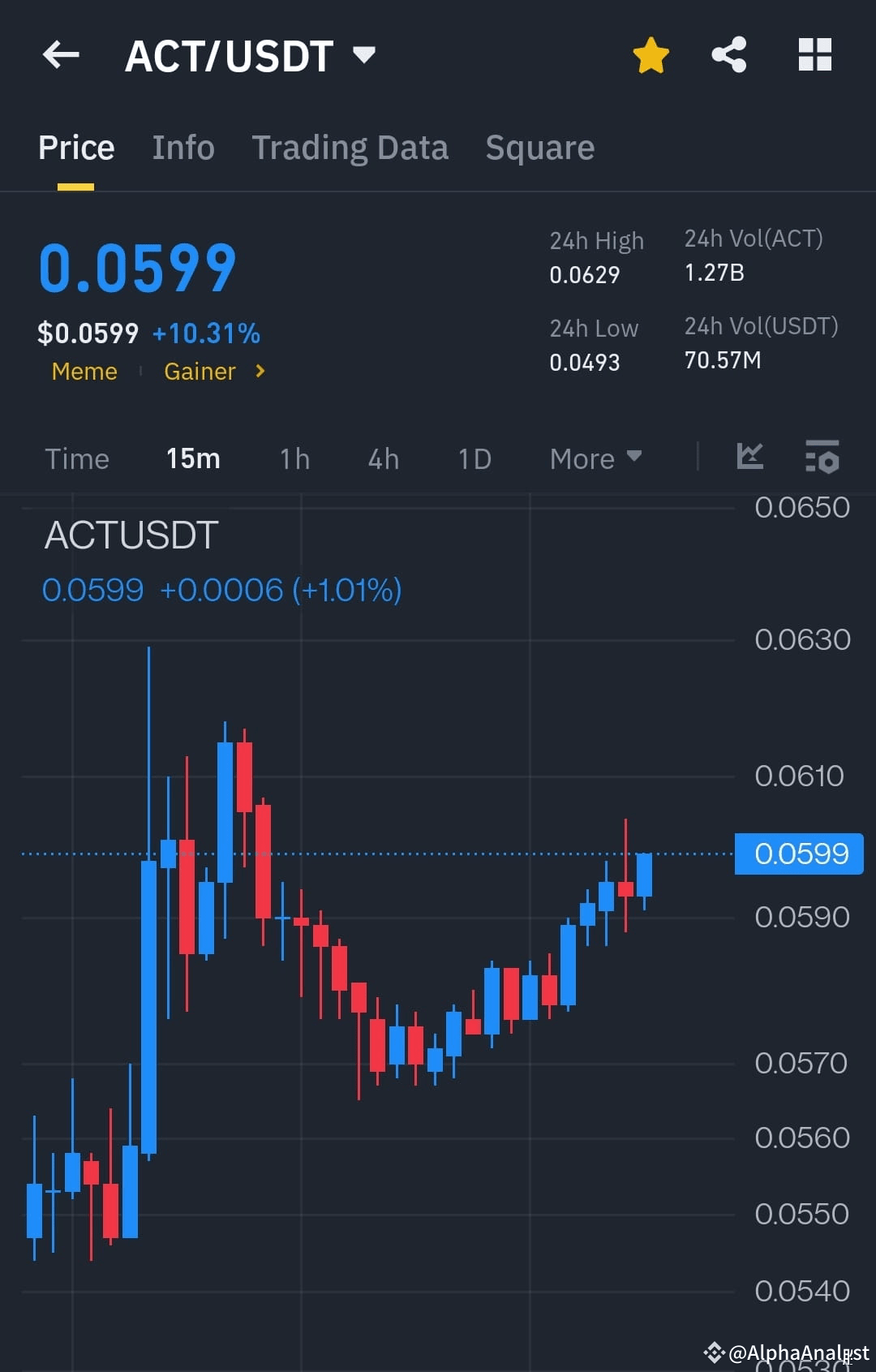Viewport: 876px width, 1372px height.
Task: Tap the Time interval label
Action: (x=77, y=458)
